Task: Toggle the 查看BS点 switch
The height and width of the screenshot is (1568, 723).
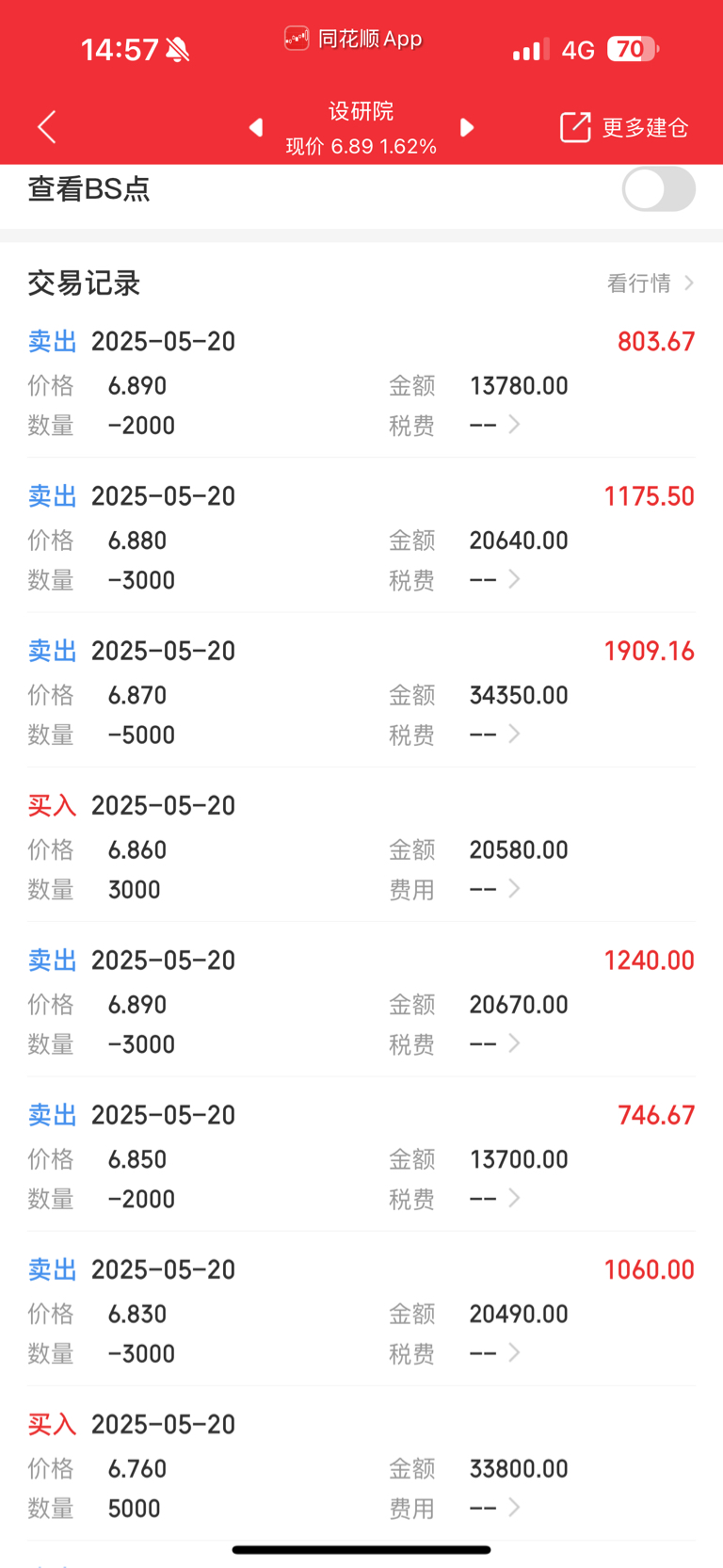Action: 658,189
